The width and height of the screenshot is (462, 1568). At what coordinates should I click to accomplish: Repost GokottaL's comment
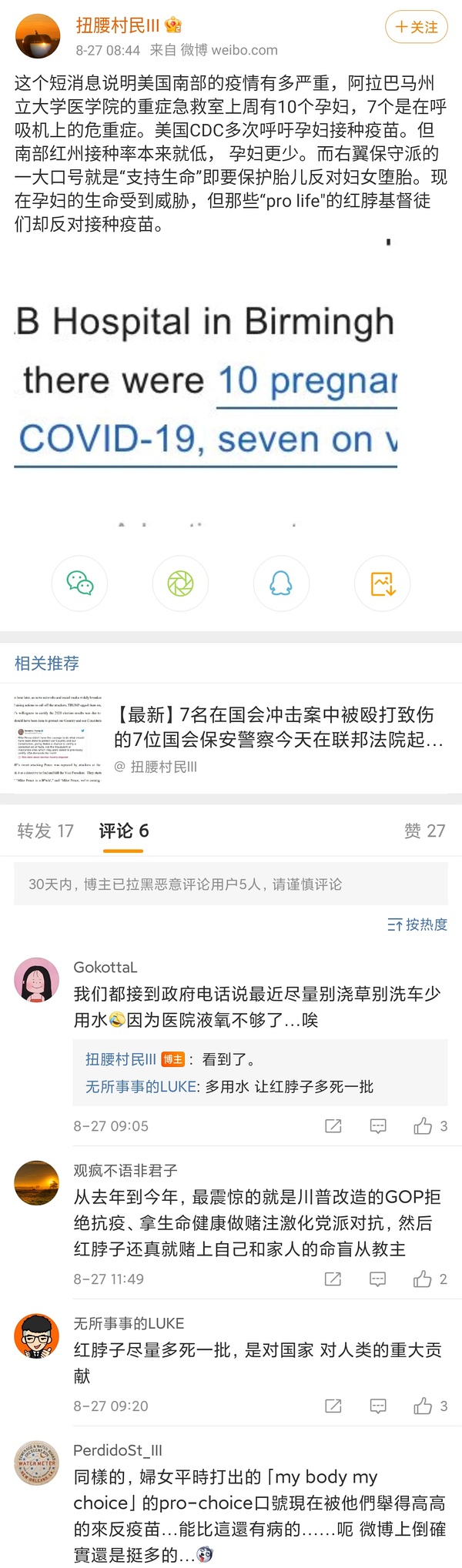(x=333, y=1126)
